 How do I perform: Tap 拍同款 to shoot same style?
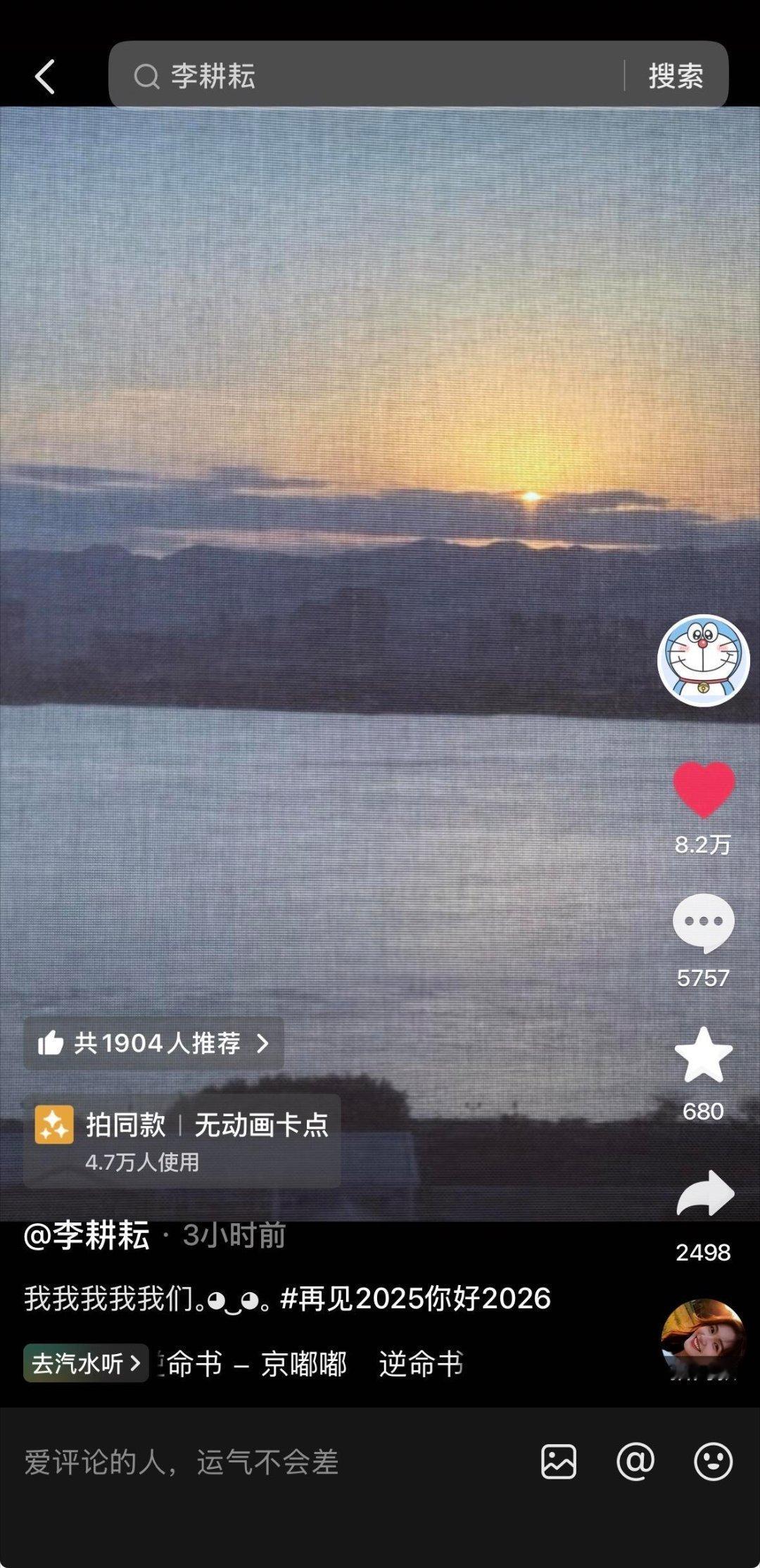click(x=127, y=1125)
